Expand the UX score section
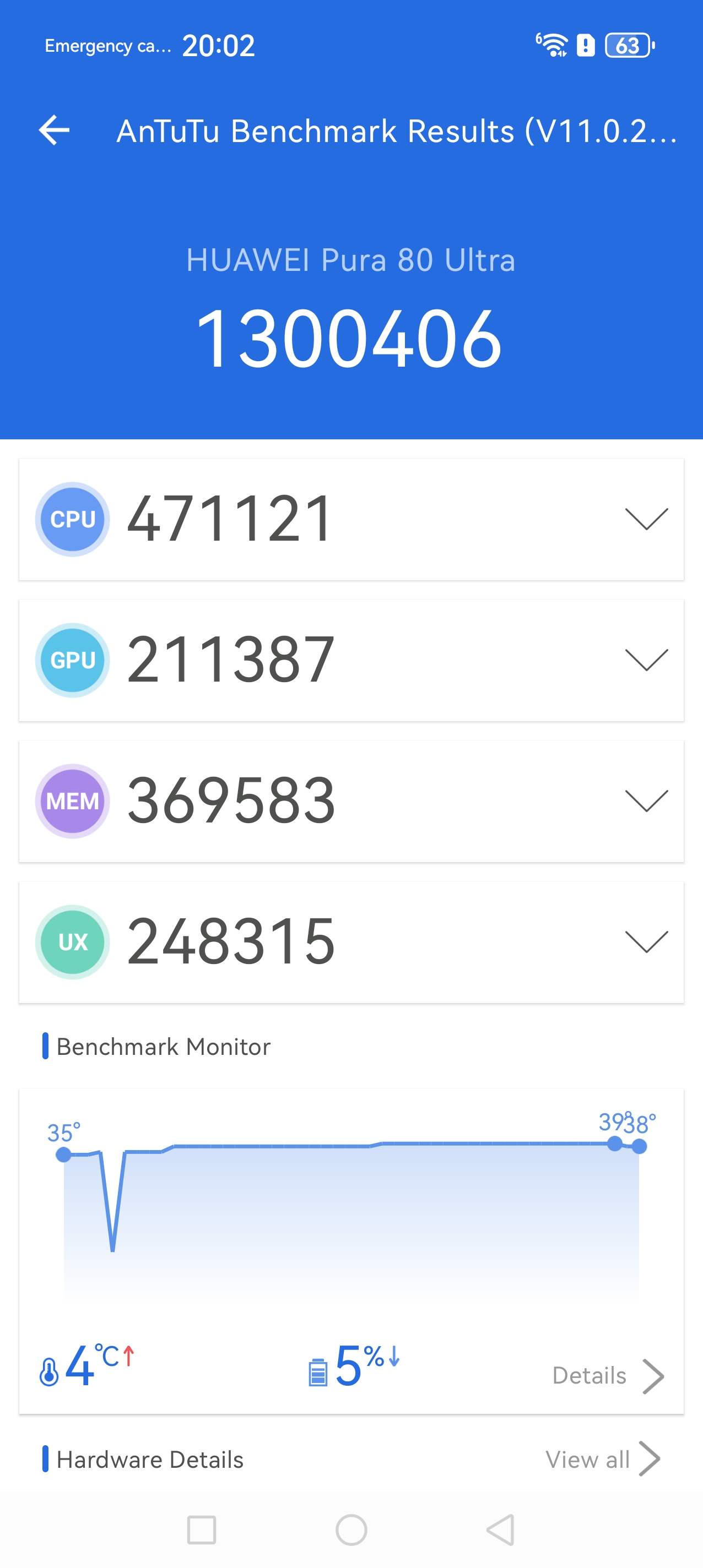The height and width of the screenshot is (1568, 703). pyautogui.click(x=646, y=941)
